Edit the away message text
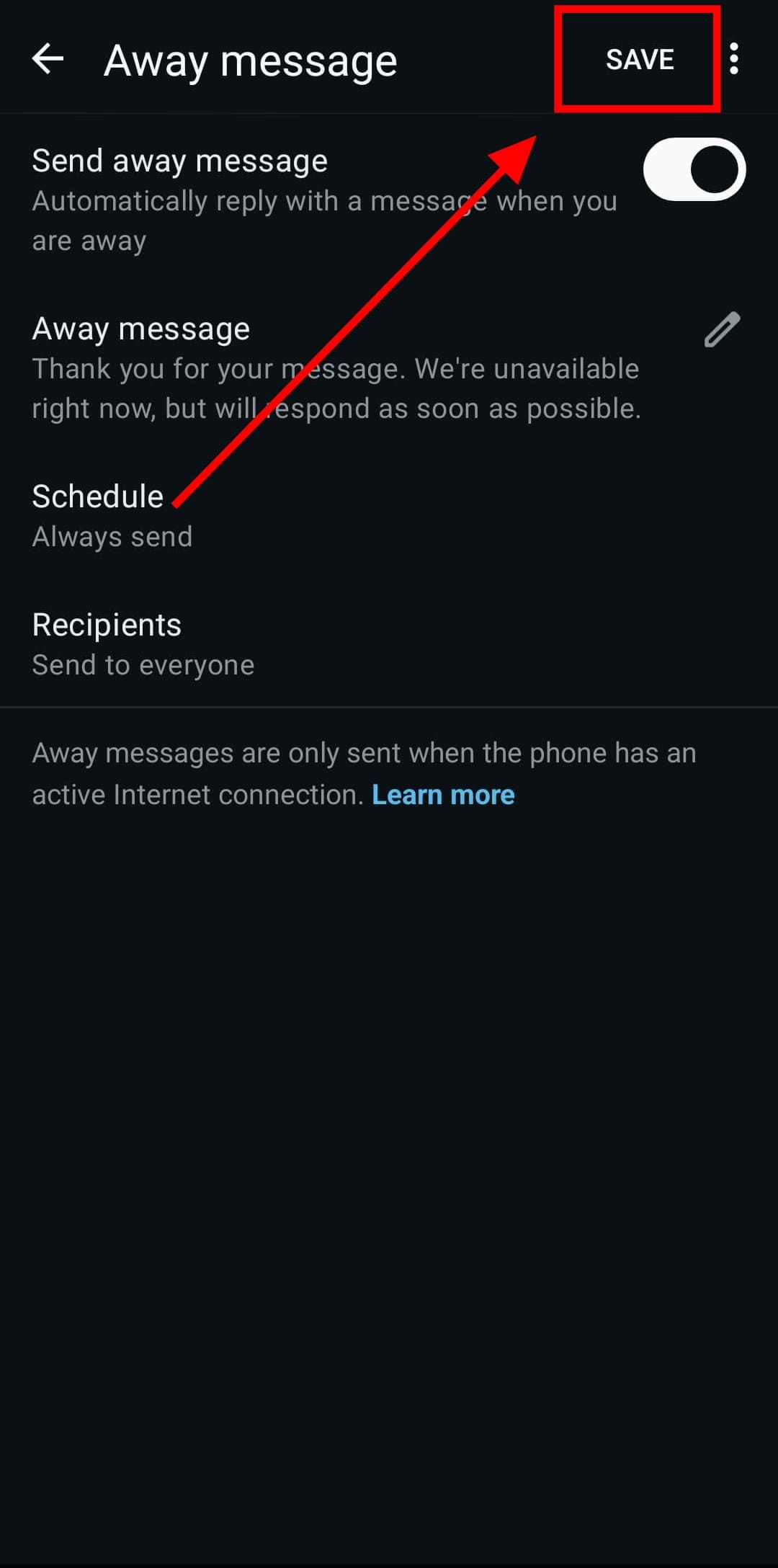This screenshot has width=778, height=1568. click(721, 330)
